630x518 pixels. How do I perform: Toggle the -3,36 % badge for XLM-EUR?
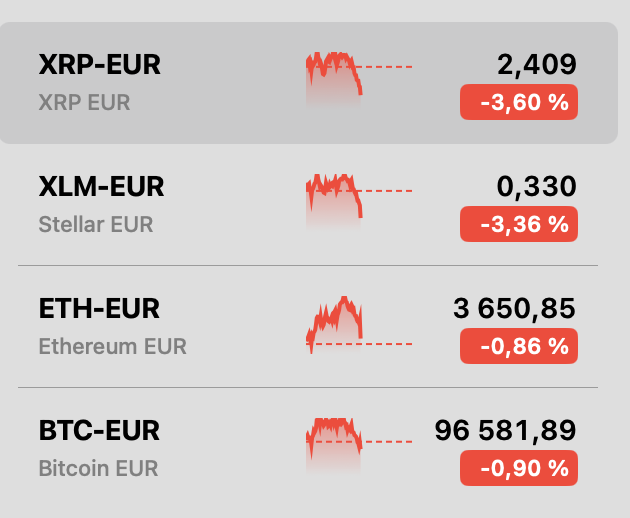[518, 225]
